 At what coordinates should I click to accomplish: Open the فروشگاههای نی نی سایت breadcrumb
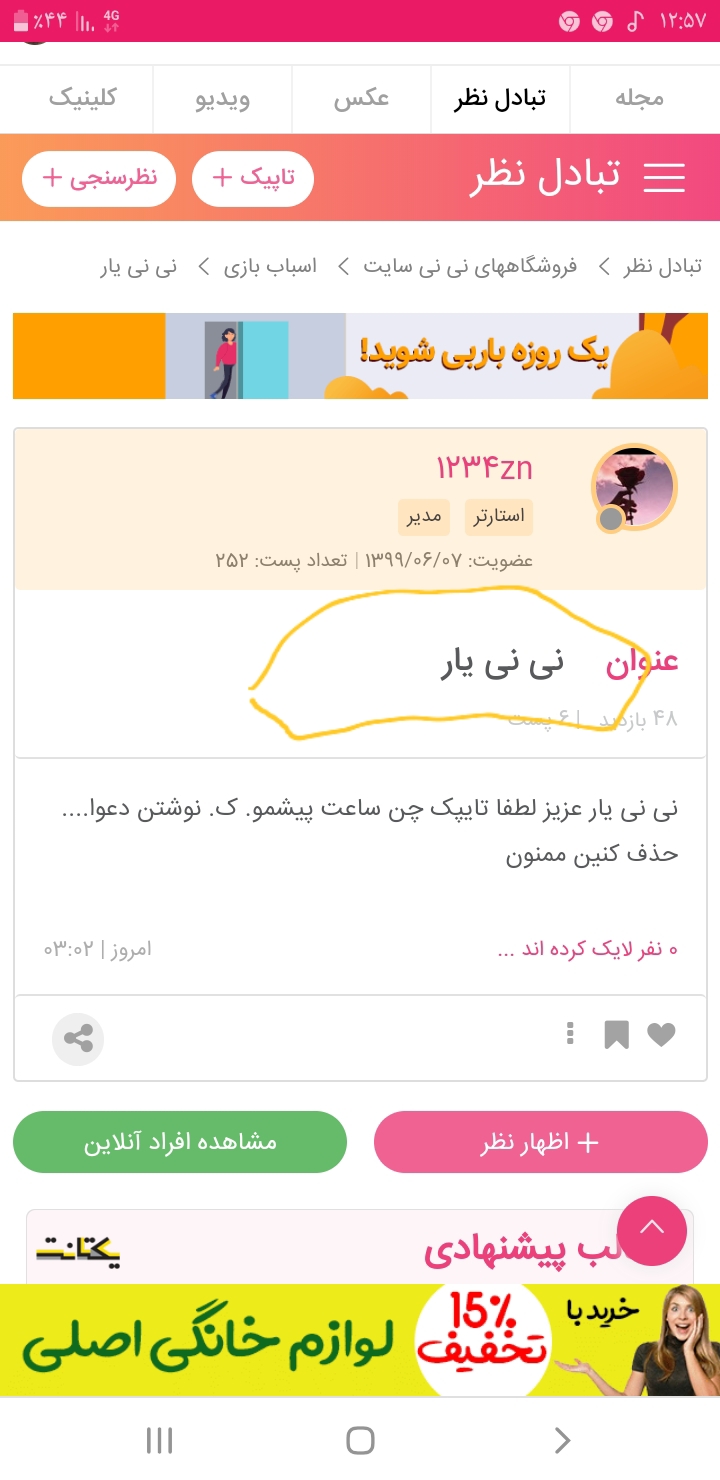[x=470, y=266]
